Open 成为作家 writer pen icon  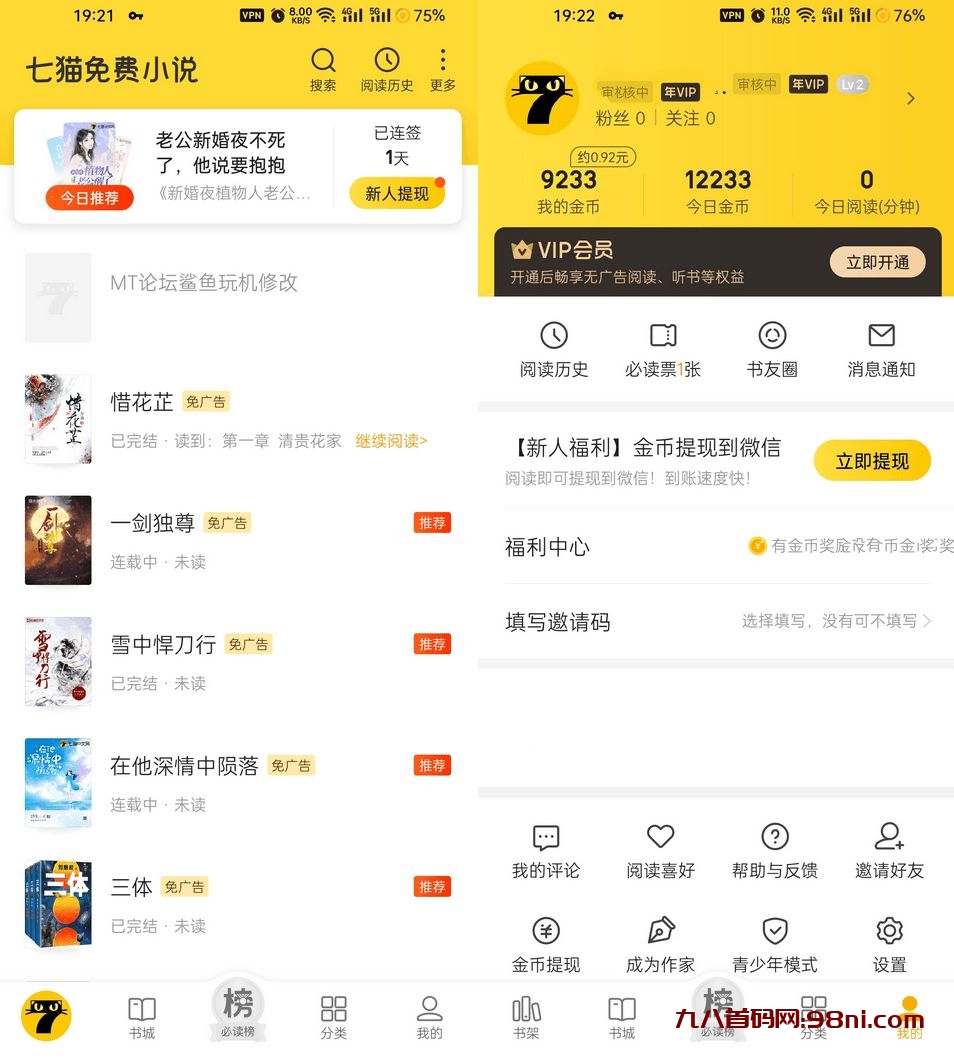coord(659,932)
